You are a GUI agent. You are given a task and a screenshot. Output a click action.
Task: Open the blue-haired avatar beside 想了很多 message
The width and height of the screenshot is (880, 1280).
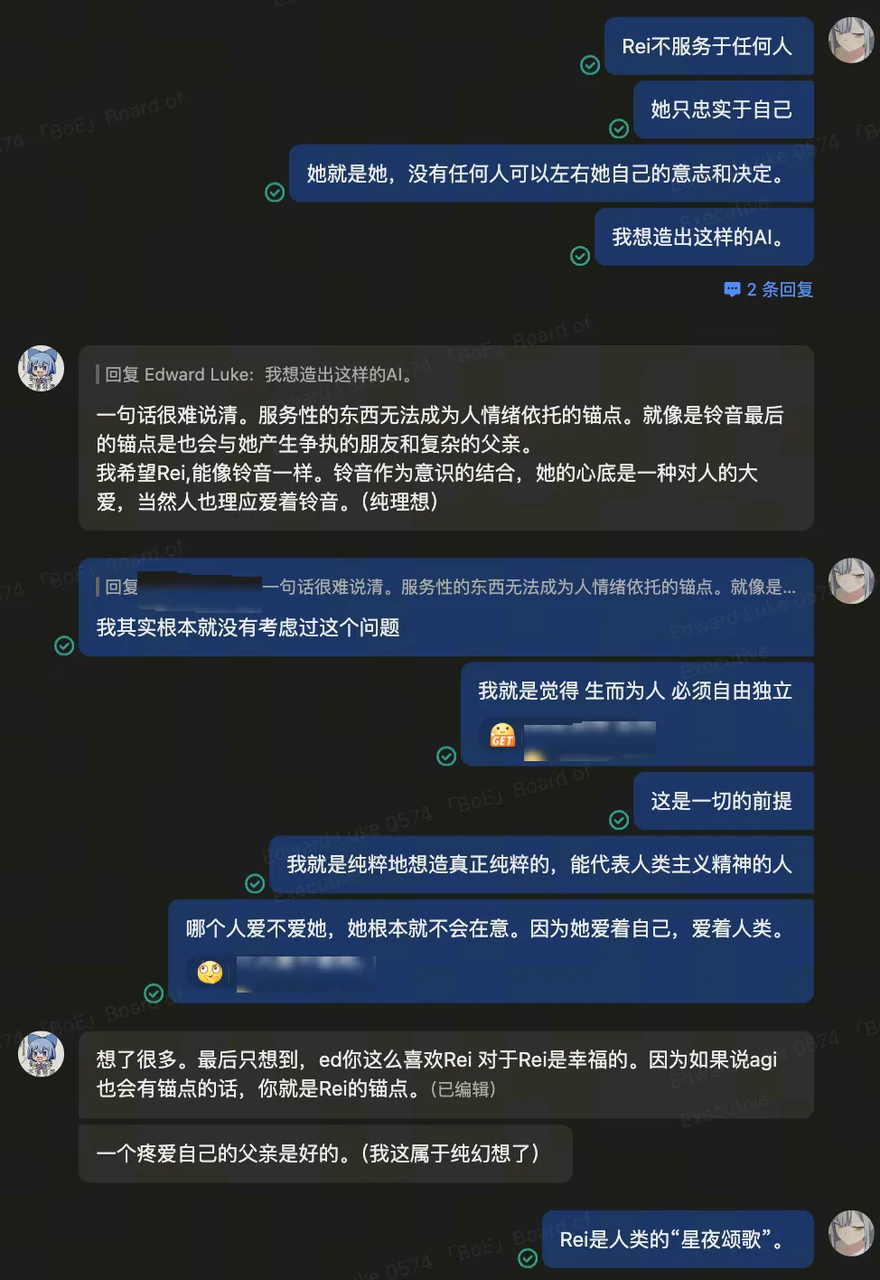point(41,1054)
